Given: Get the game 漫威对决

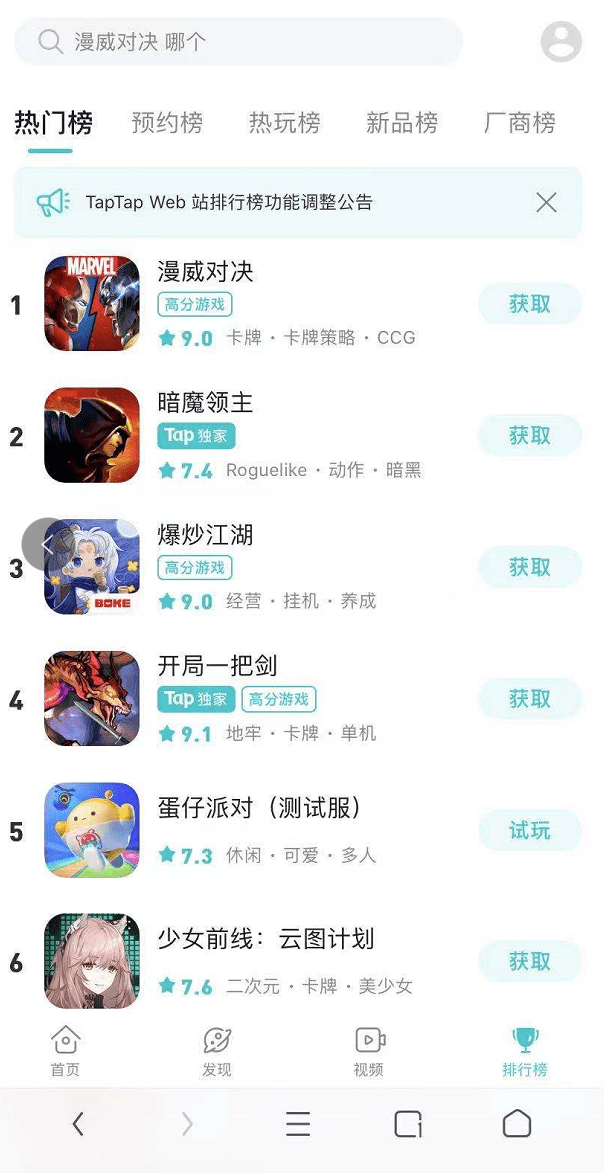Looking at the screenshot, I should (529, 304).
